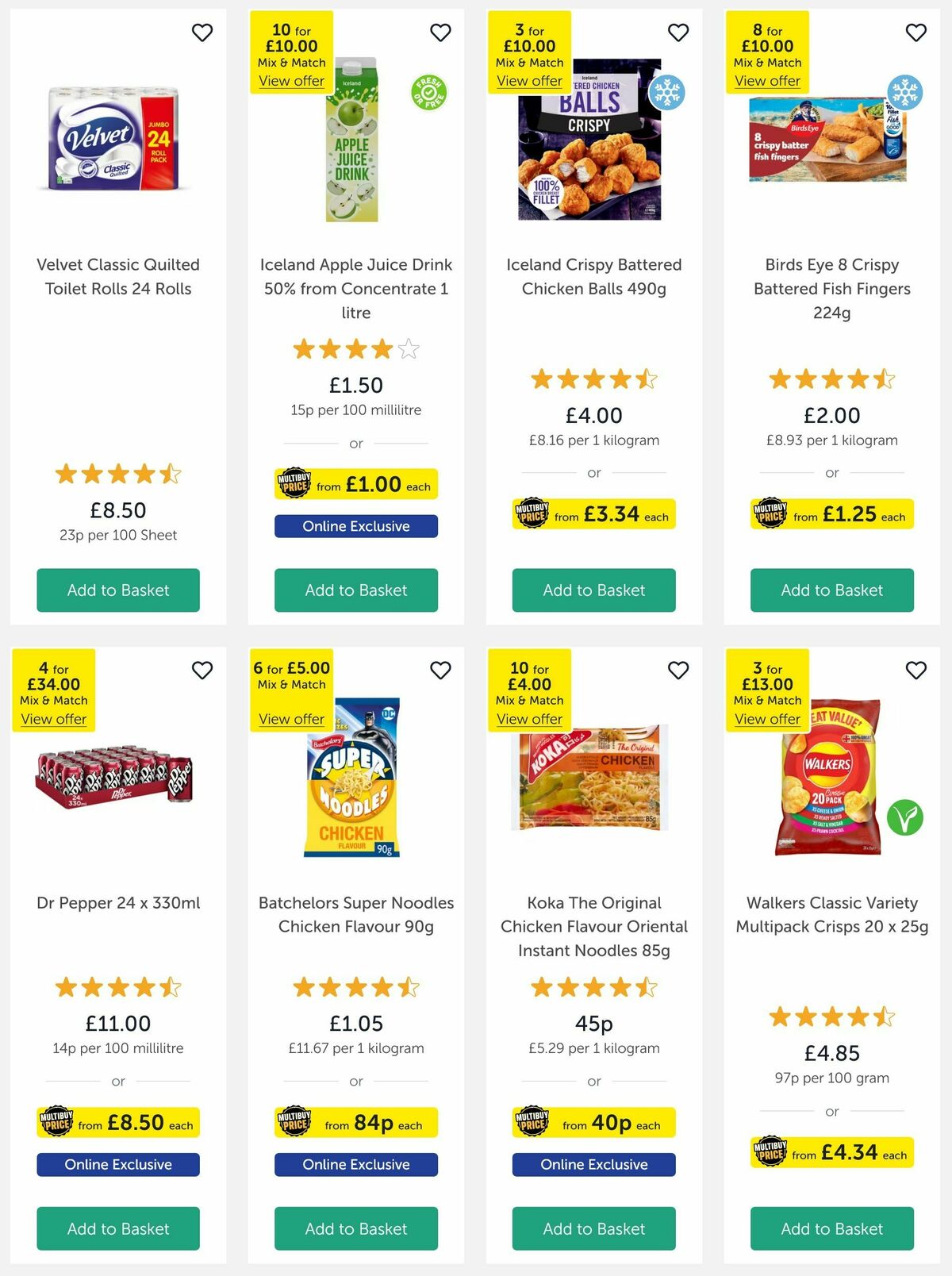Click the Fresh or Free badge on Apple Juice

[428, 93]
